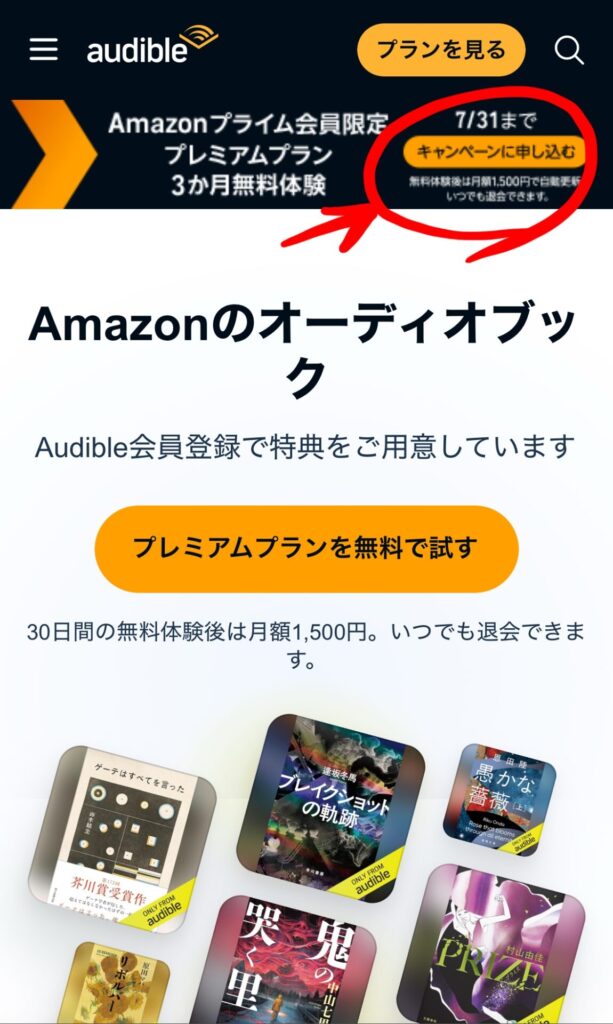
Task: Open the search magnifier icon
Action: tap(569, 50)
